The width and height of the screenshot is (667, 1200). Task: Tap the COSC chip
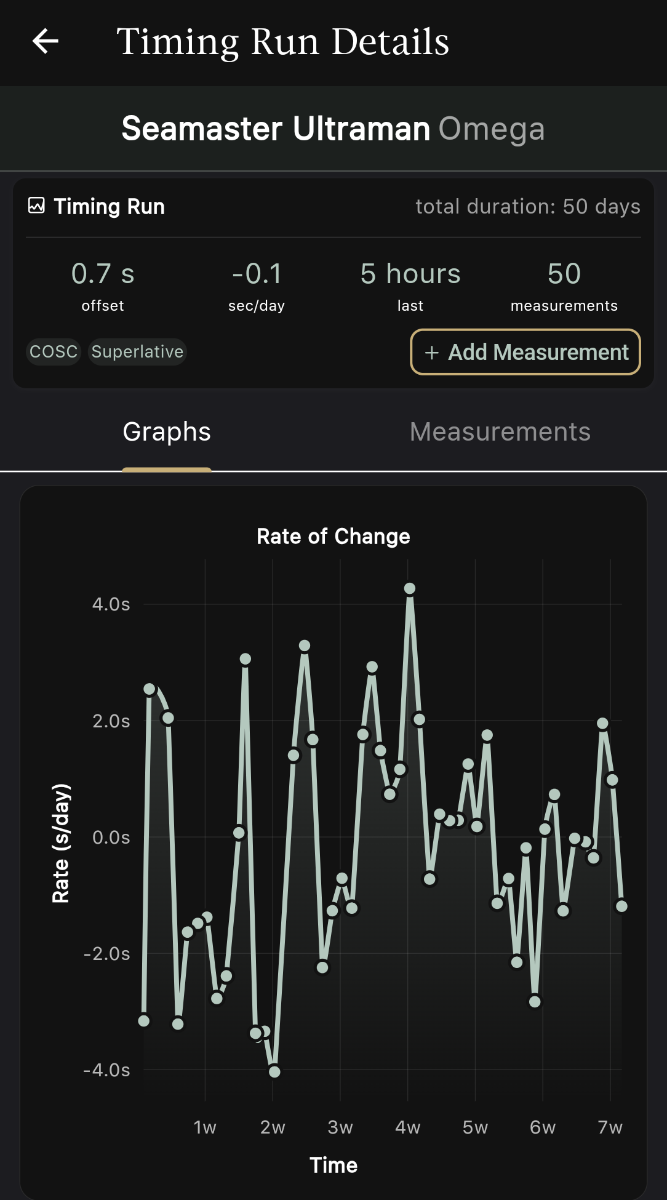click(53, 352)
